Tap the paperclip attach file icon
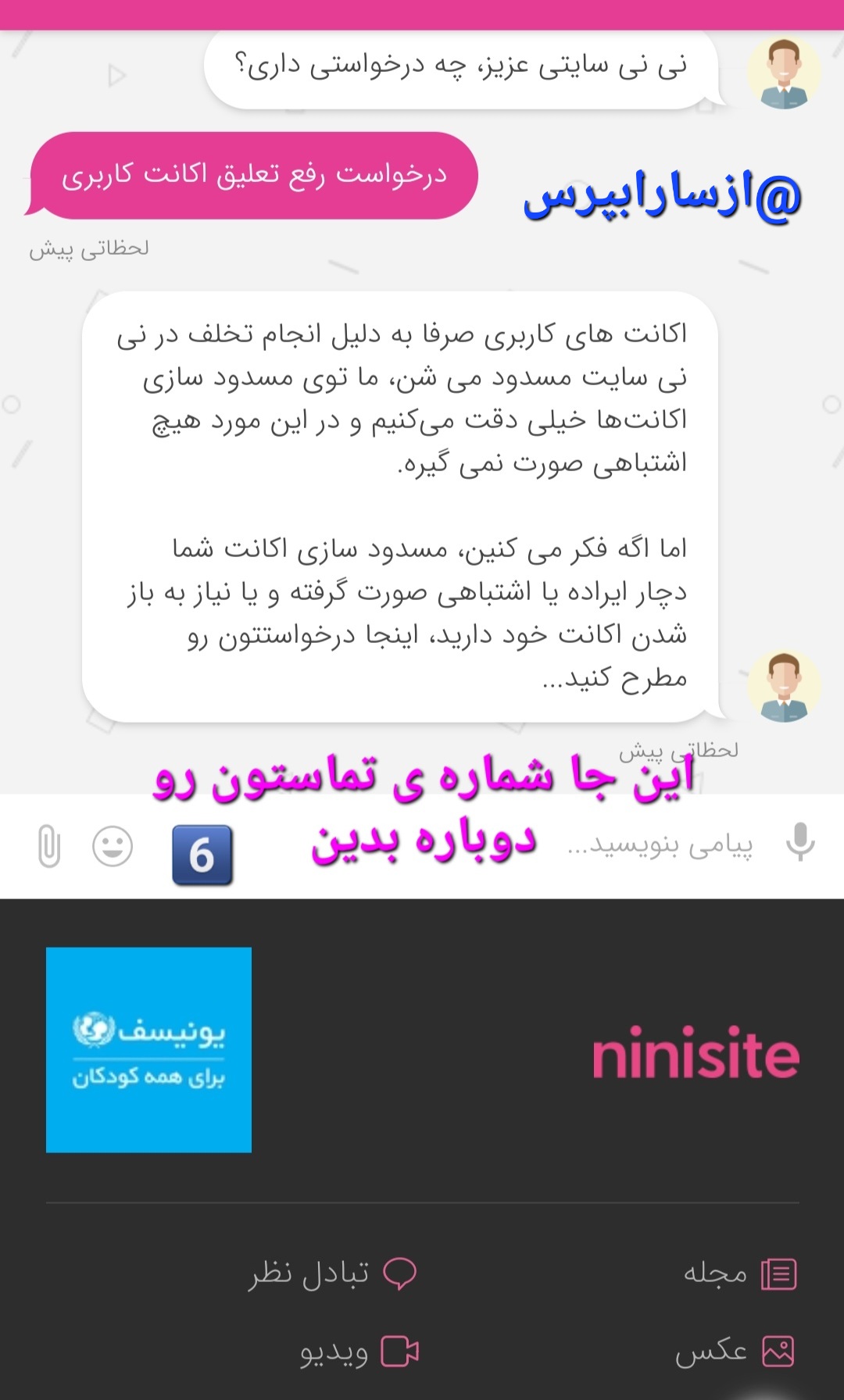 pos(48,846)
